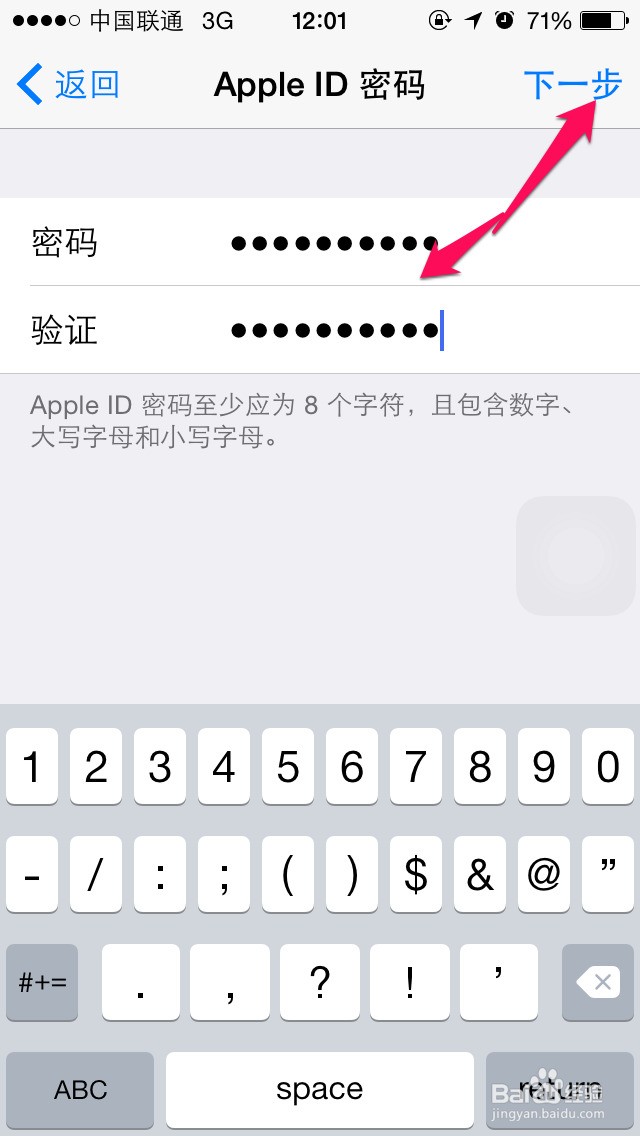The height and width of the screenshot is (1136, 640).
Task: Tap the number 8 key
Action: 480,767
